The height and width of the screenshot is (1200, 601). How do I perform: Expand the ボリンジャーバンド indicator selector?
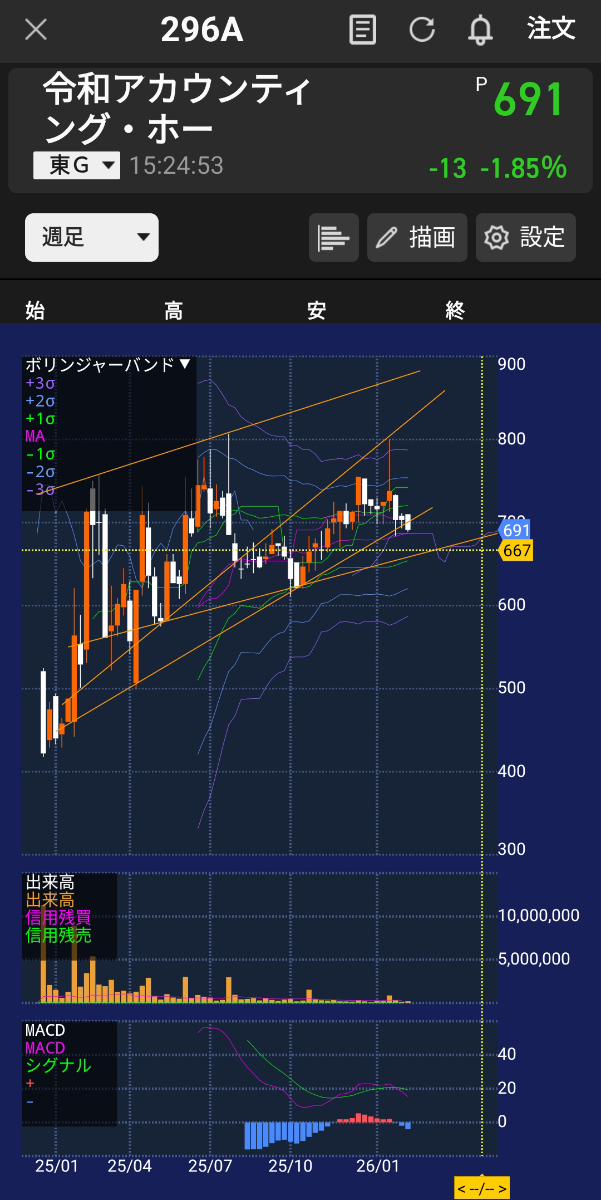[108, 365]
